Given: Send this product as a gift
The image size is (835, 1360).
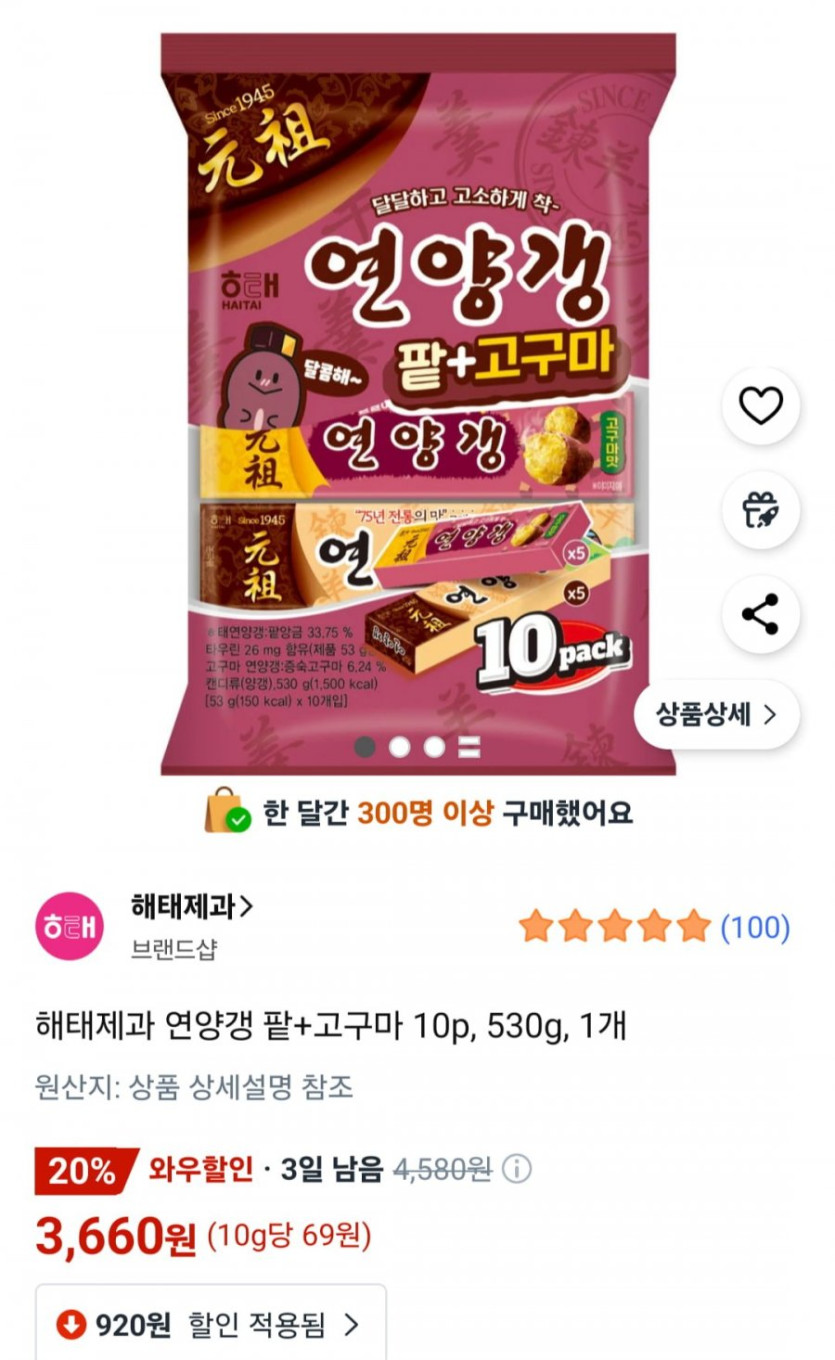Looking at the screenshot, I should click(760, 510).
